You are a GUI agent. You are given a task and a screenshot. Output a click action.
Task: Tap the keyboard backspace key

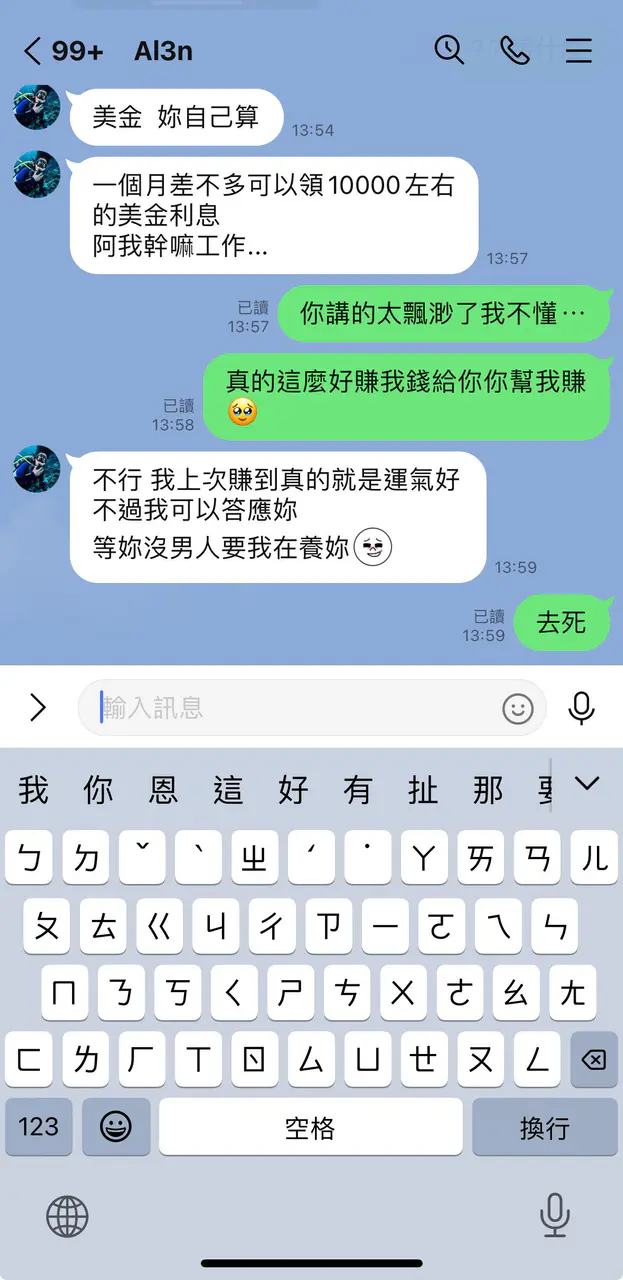tap(593, 1059)
